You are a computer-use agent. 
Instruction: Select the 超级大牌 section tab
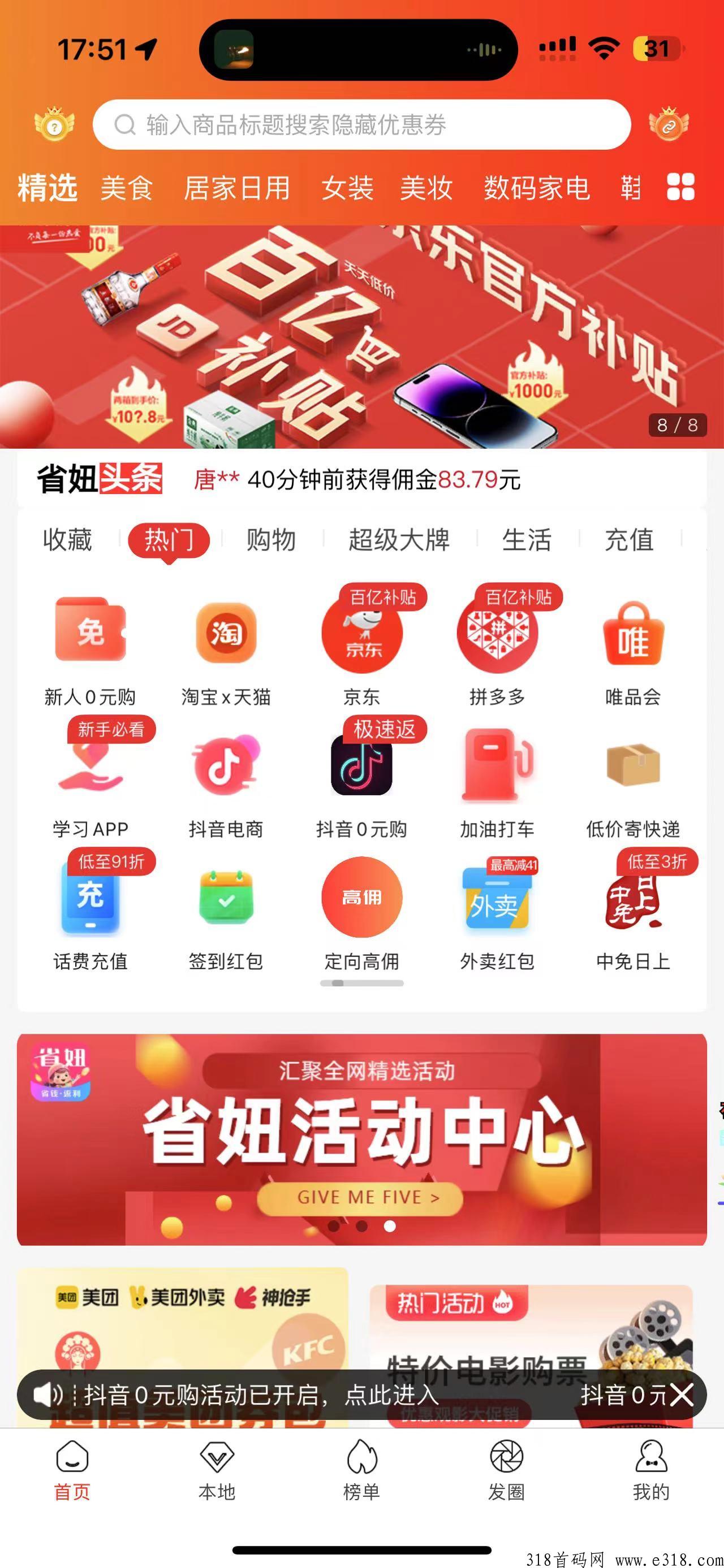click(x=399, y=540)
